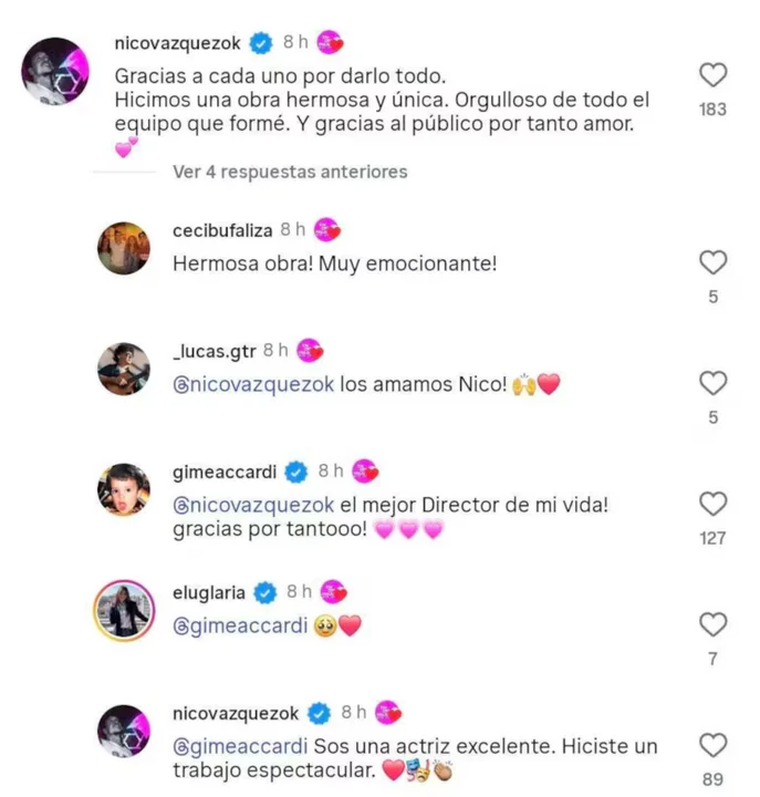This screenshot has width=760, height=797.
Task: Open @nicovazquezok mention in _lucas.gtr's comment
Action: [254, 383]
